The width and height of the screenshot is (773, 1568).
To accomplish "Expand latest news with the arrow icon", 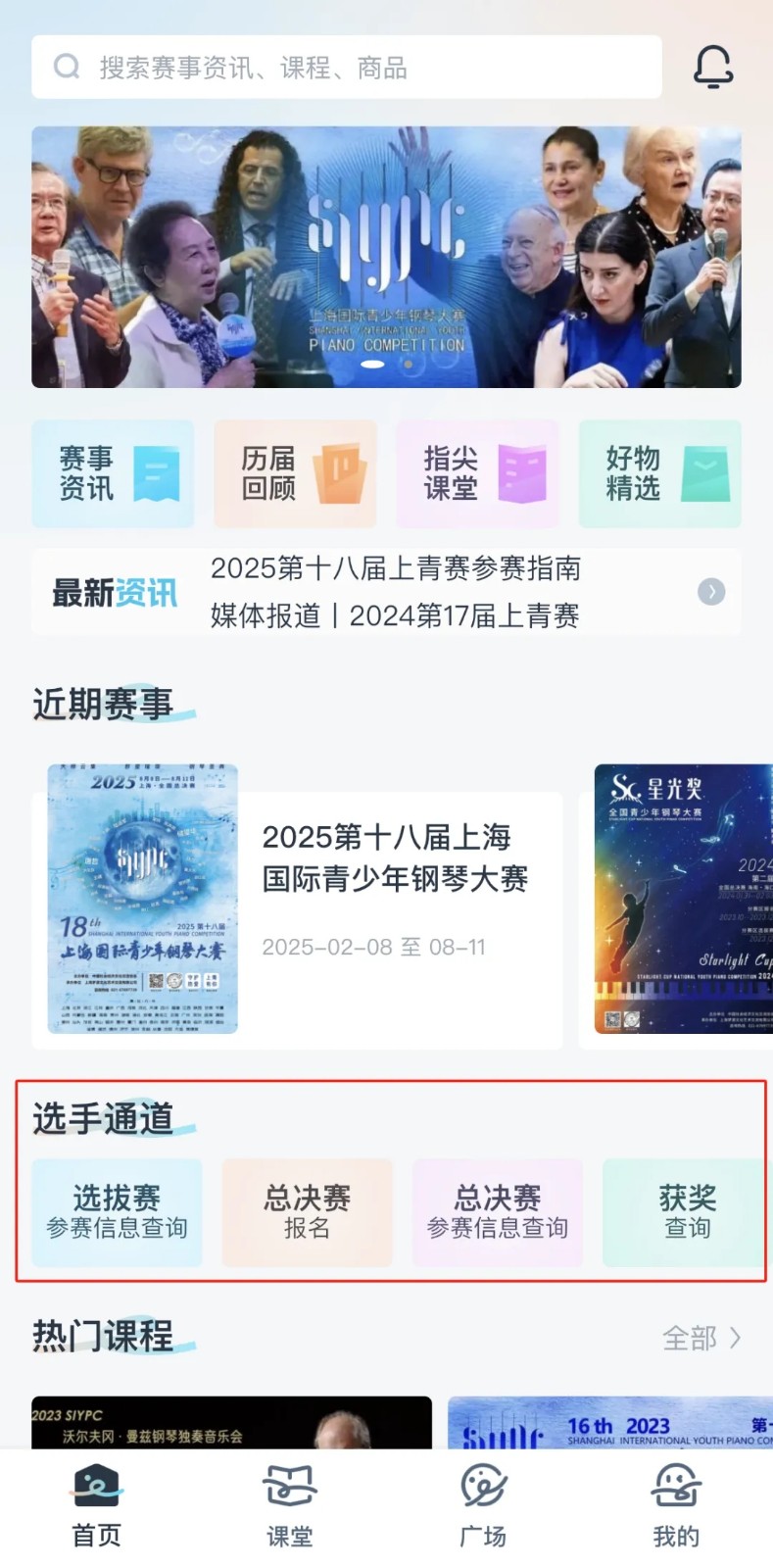I will (711, 591).
